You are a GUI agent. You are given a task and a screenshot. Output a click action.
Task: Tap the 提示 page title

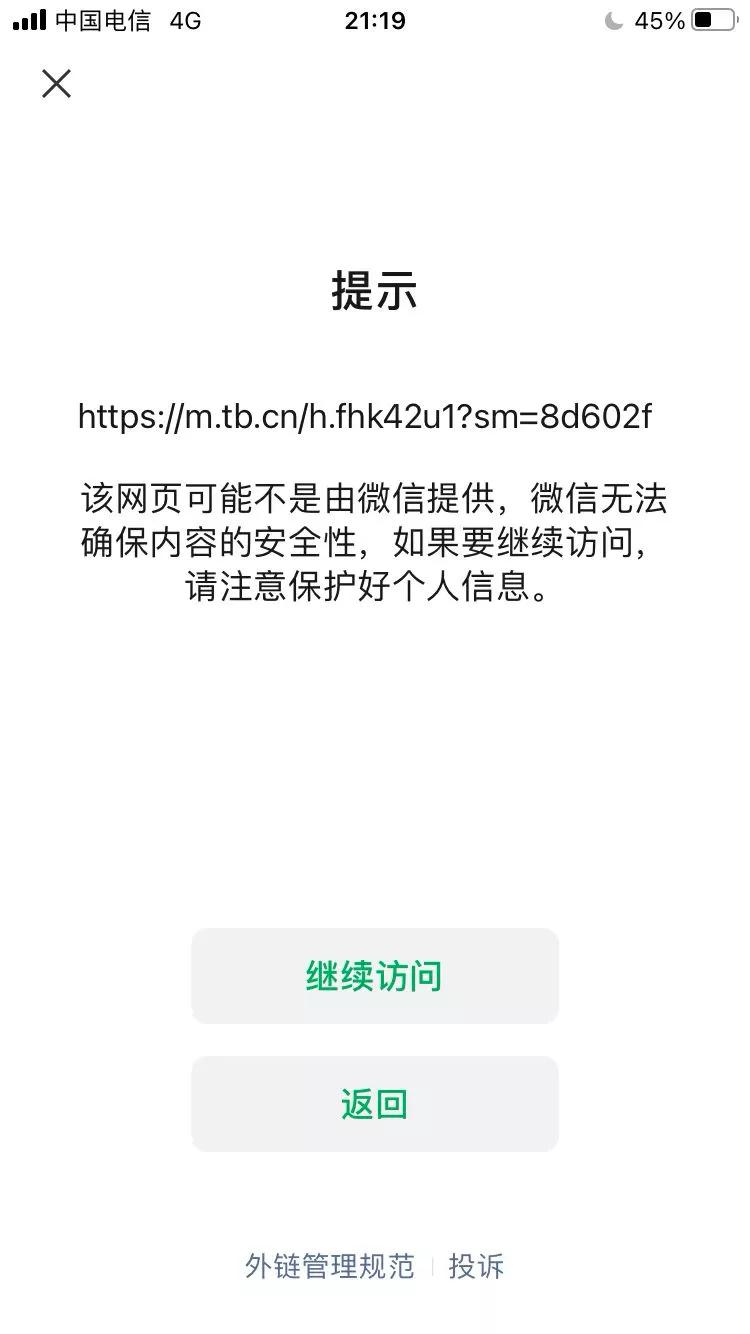(375, 290)
